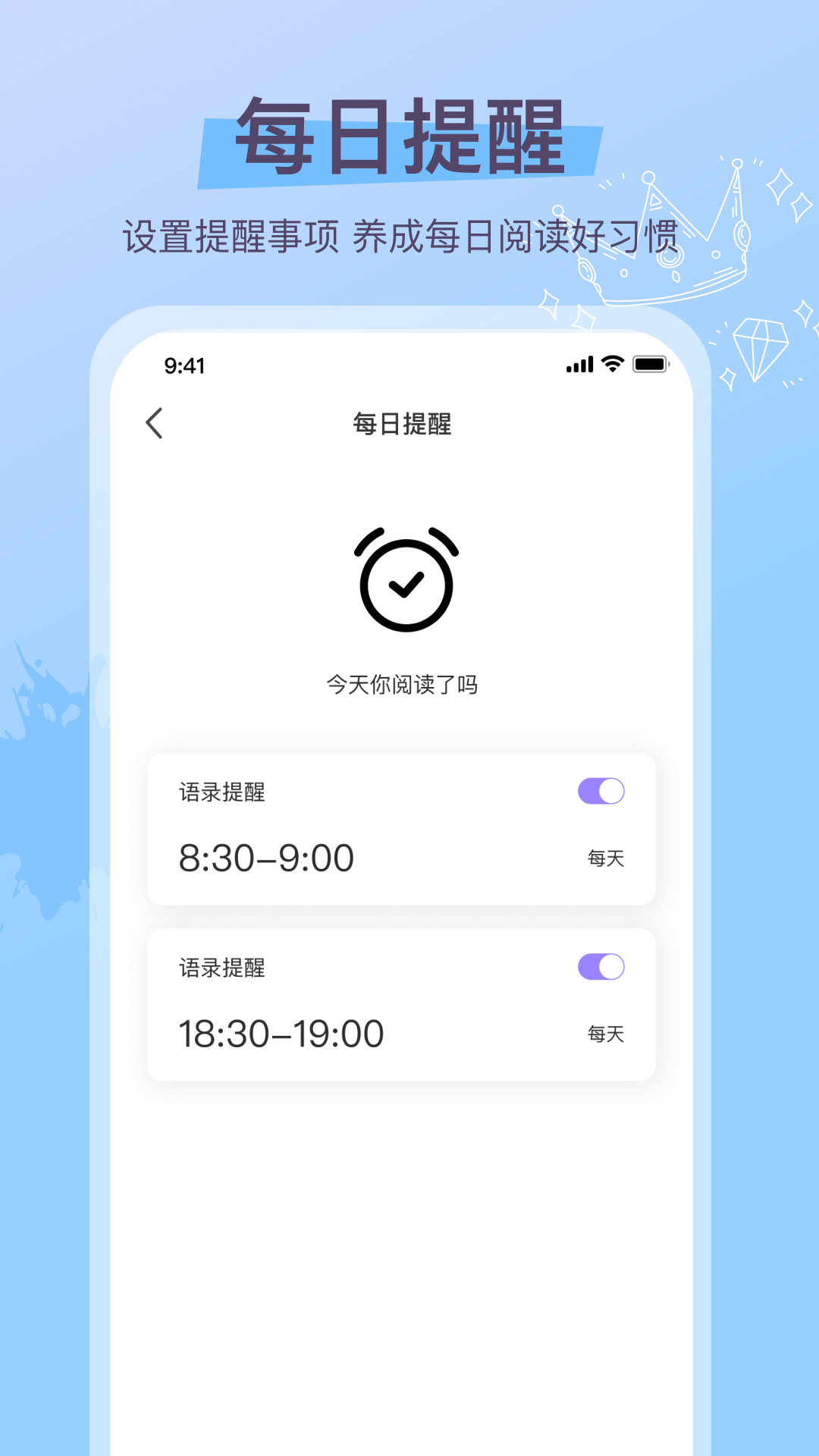
Task: Select the second 语录提醒 reminder card
Action: pyautogui.click(x=400, y=1001)
